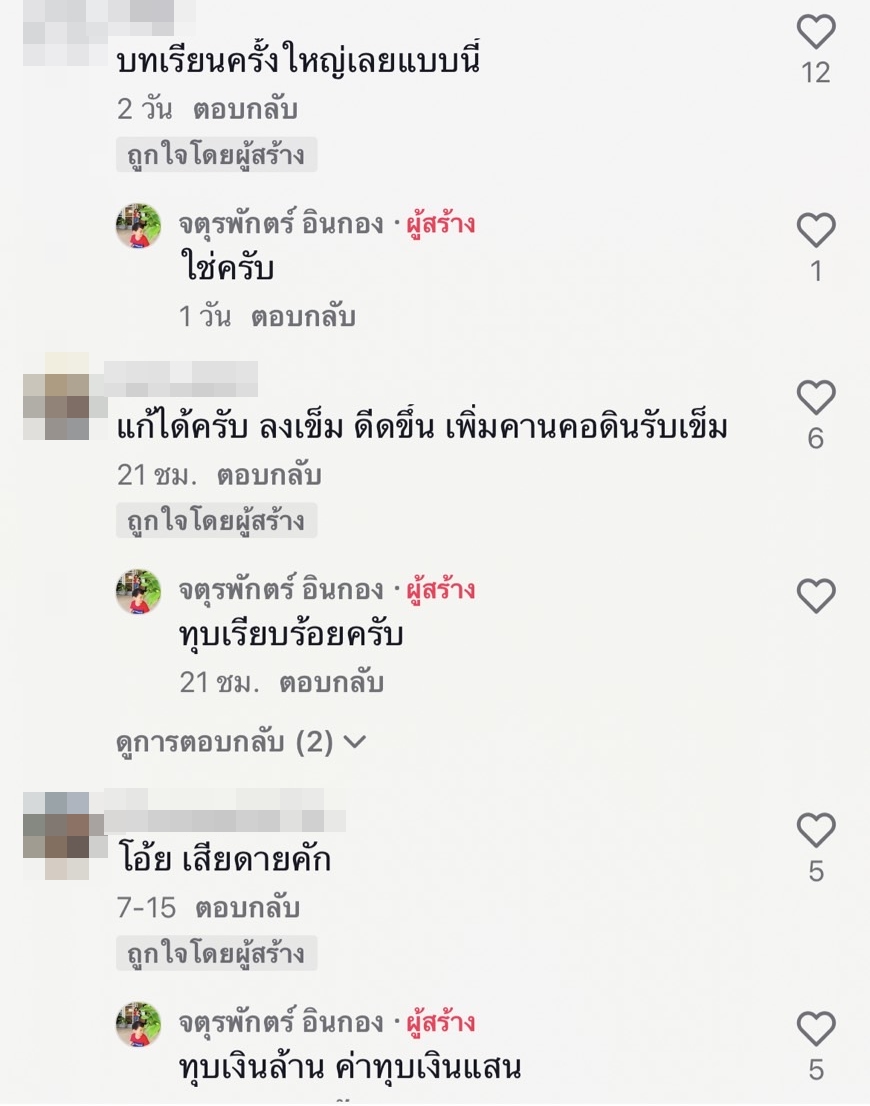Reply to "โอ้ย เสียดายคัก" comment
The width and height of the screenshot is (870, 1106).
(x=247, y=908)
